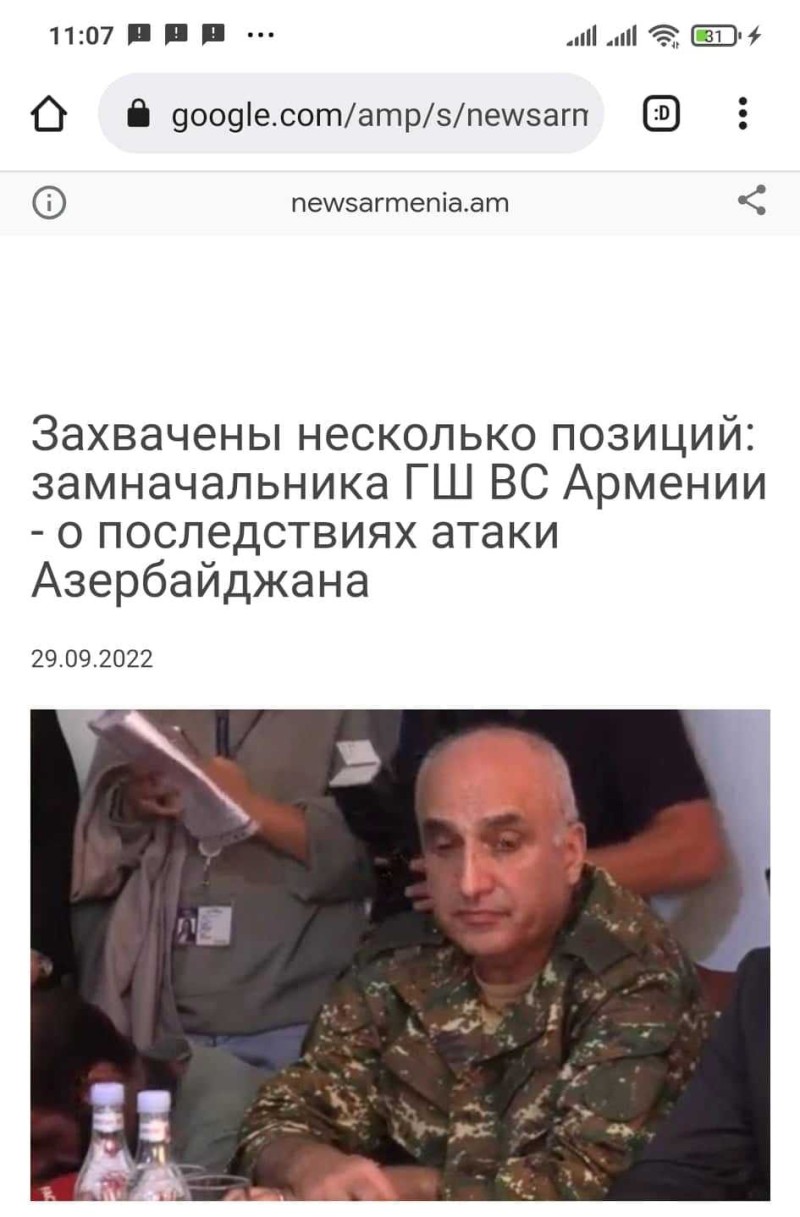Open Chrome's three-dot overflow menu
Image resolution: width=800 pixels, height=1217 pixels.
pyautogui.click(x=742, y=115)
